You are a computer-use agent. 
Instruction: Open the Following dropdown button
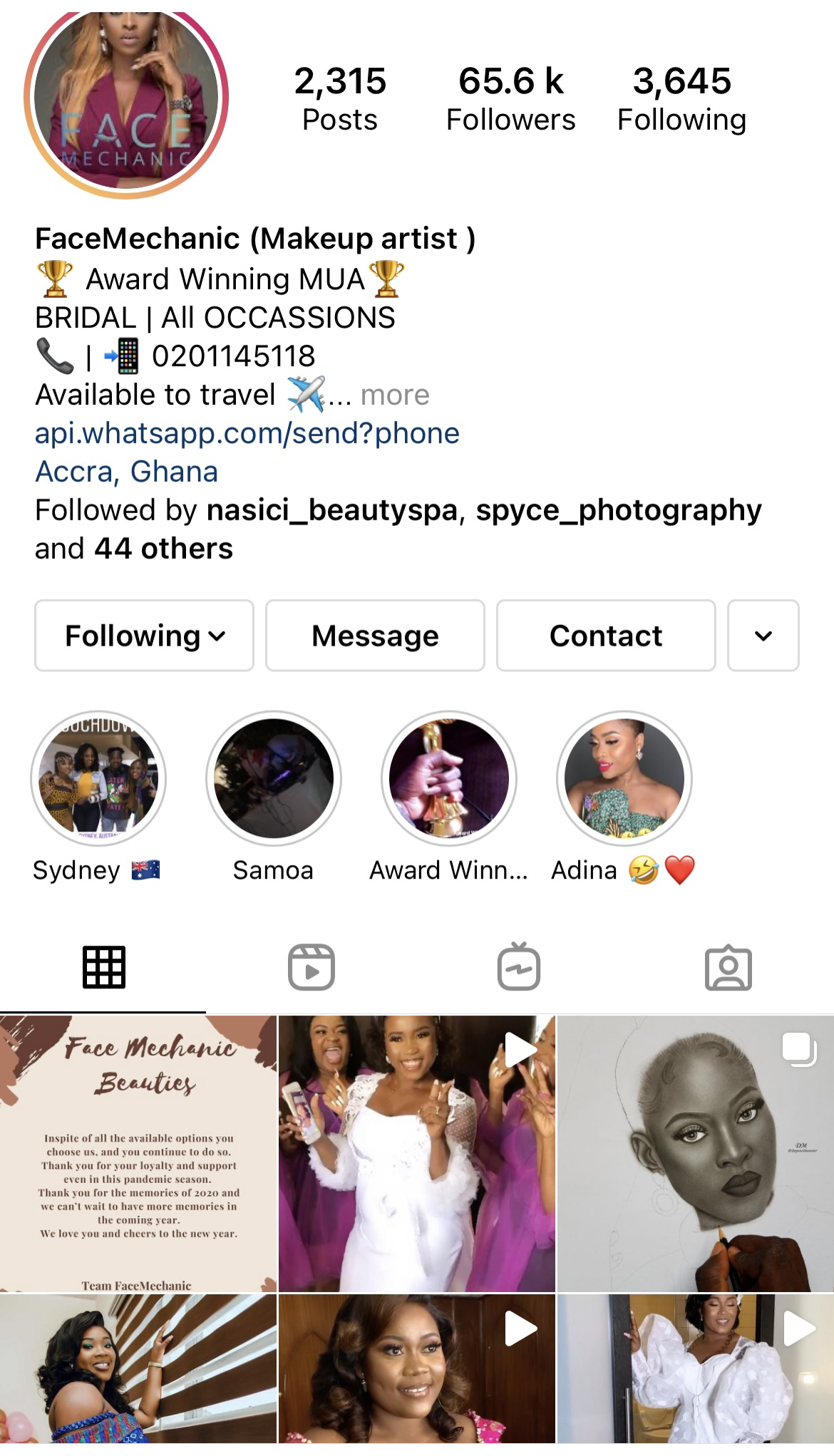[x=145, y=636]
